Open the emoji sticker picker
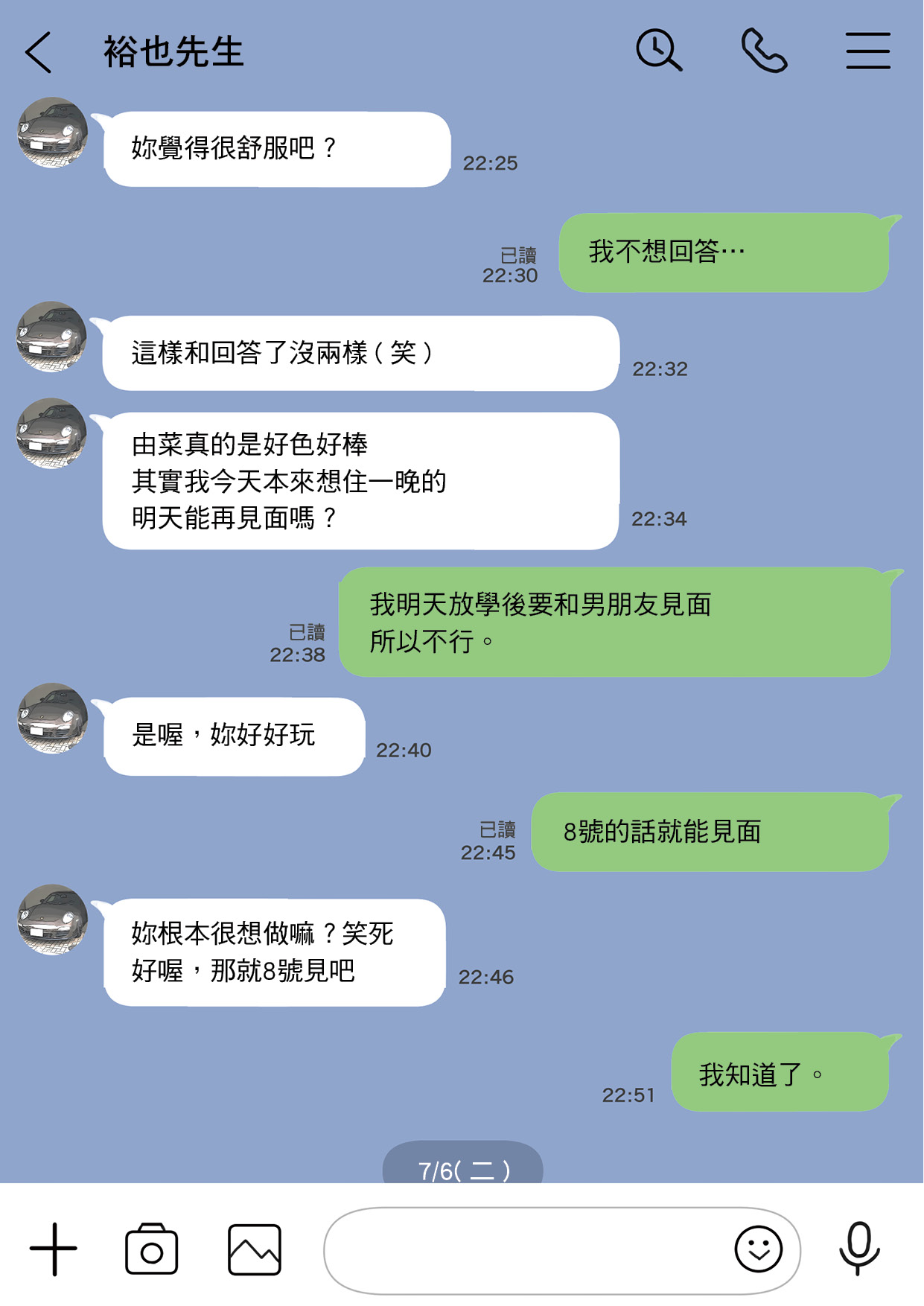924x1306 pixels. 758,1249
